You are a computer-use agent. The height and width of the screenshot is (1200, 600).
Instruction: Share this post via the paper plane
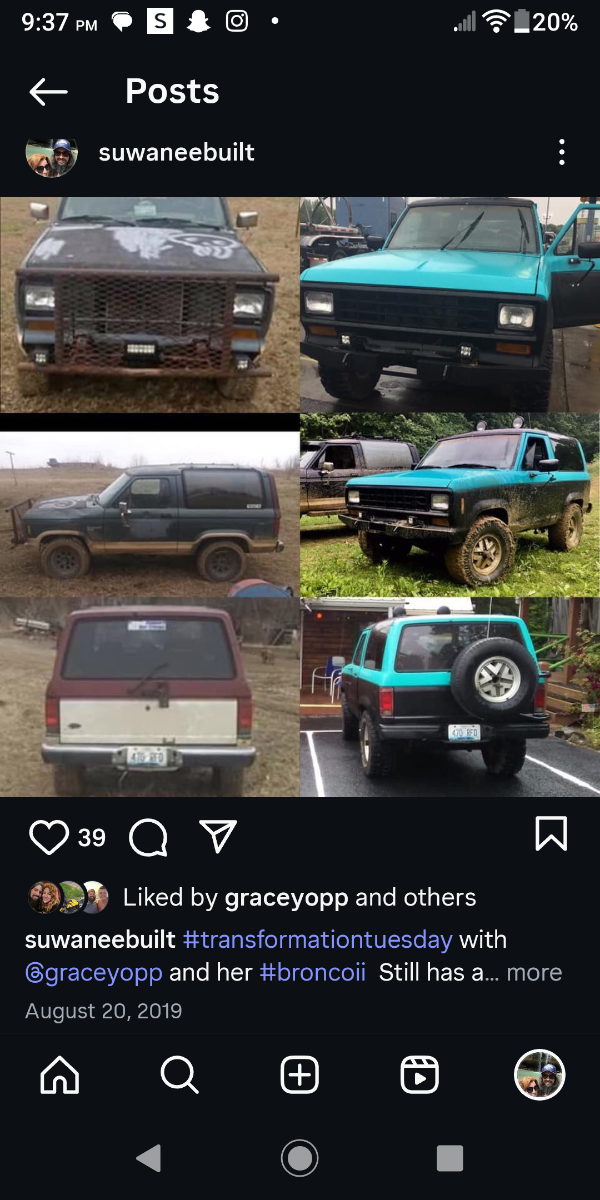(217, 837)
